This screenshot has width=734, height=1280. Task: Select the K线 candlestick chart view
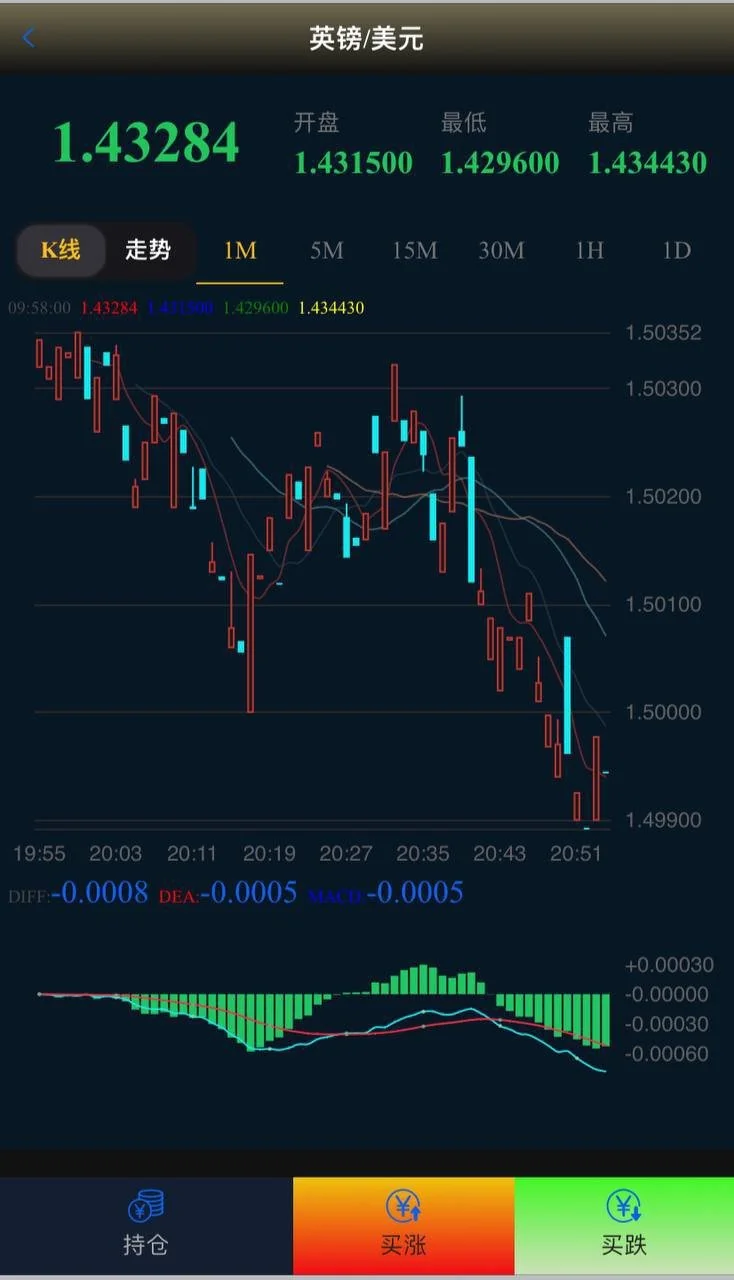[x=61, y=250]
